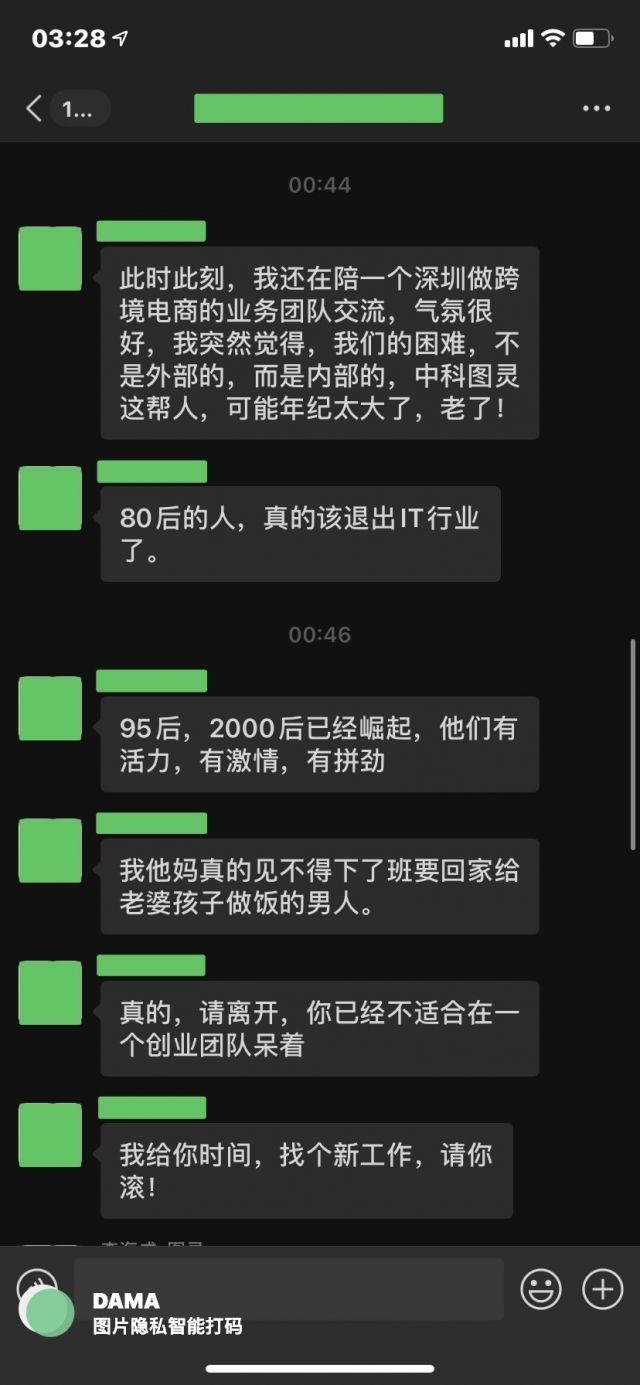Open the emoji sticker panel

click(541, 1289)
